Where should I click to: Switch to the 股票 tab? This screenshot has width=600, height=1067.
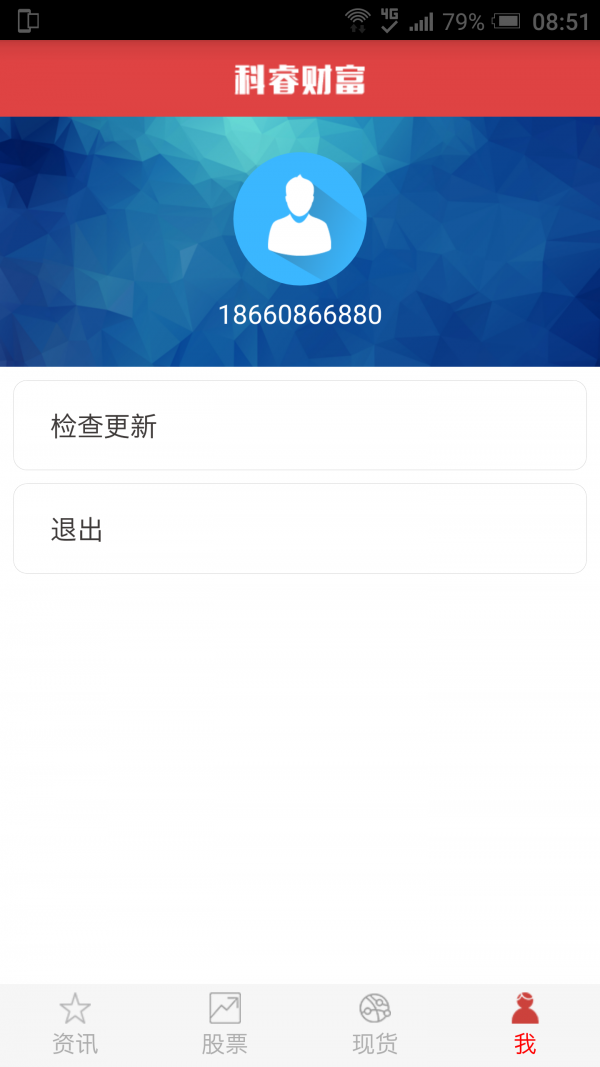pos(225,1025)
